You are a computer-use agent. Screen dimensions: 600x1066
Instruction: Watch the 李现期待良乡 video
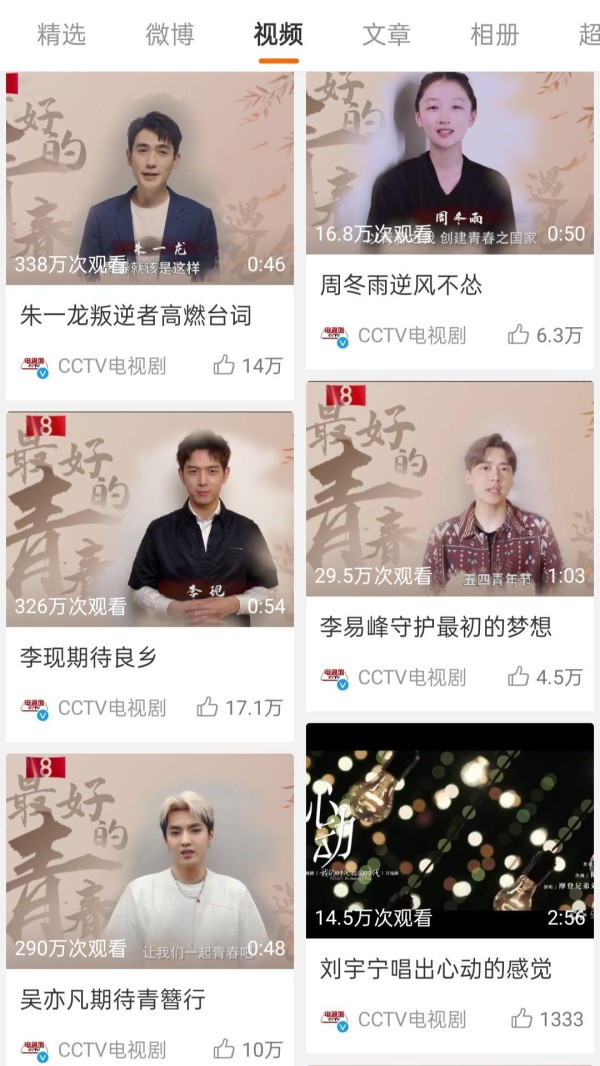150,519
